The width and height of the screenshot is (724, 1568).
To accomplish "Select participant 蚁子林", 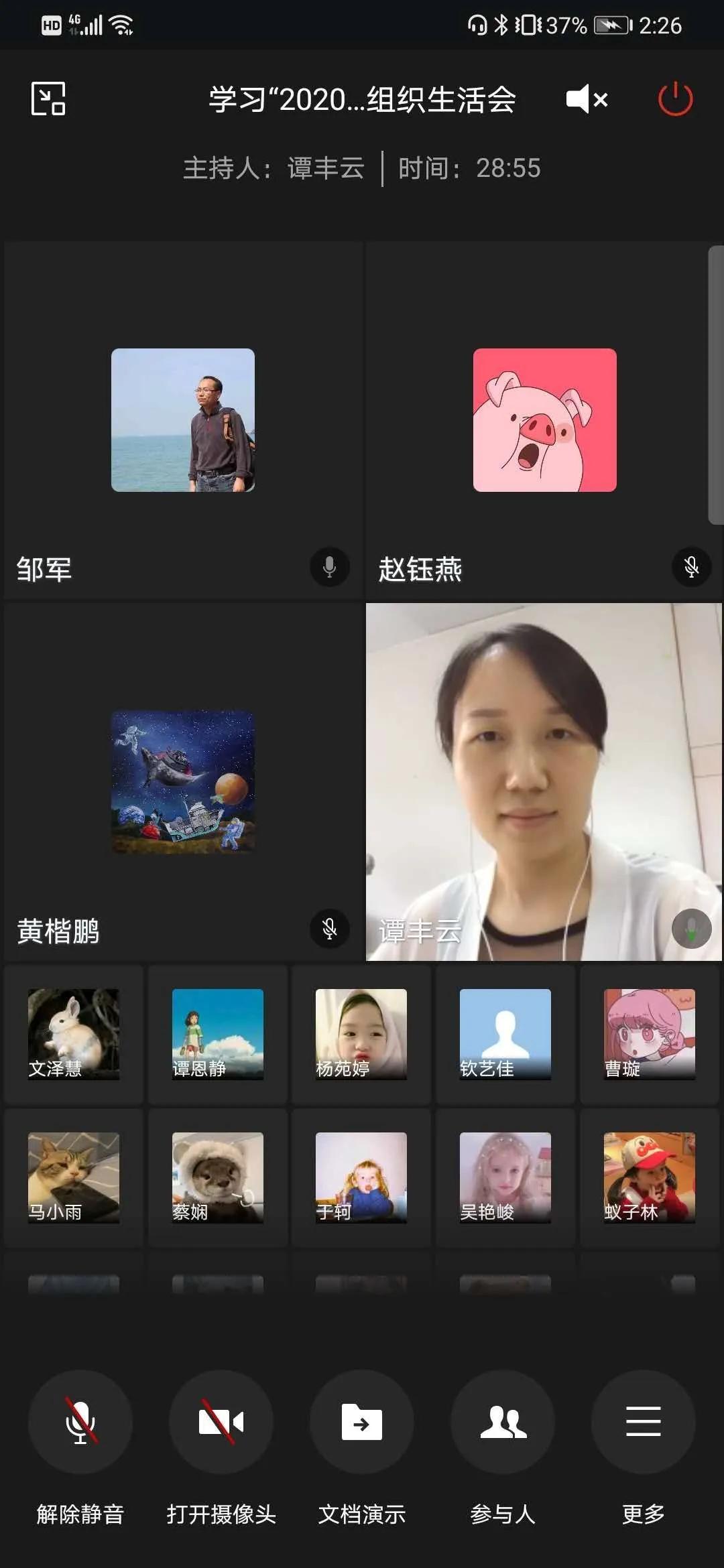I will [649, 1177].
